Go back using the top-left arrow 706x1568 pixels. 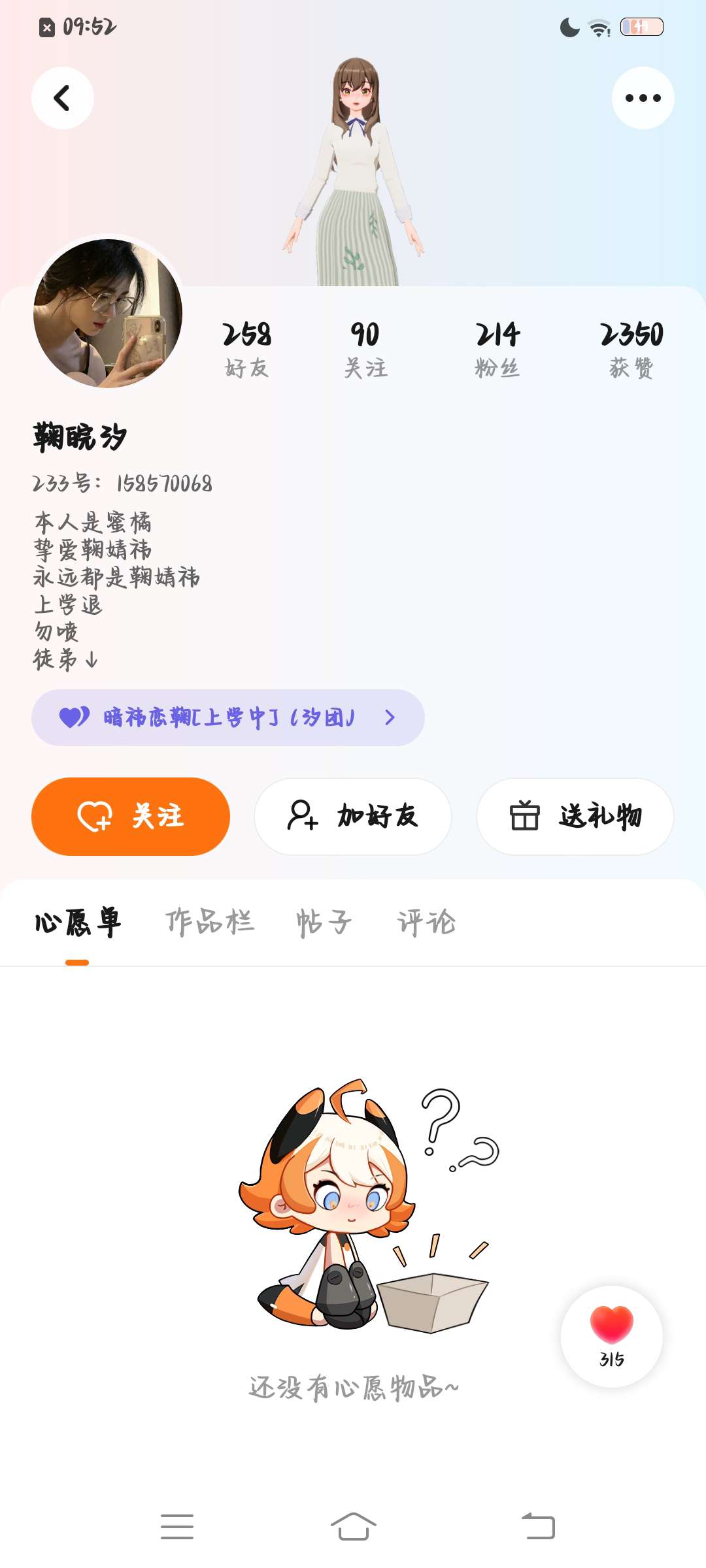(x=62, y=98)
